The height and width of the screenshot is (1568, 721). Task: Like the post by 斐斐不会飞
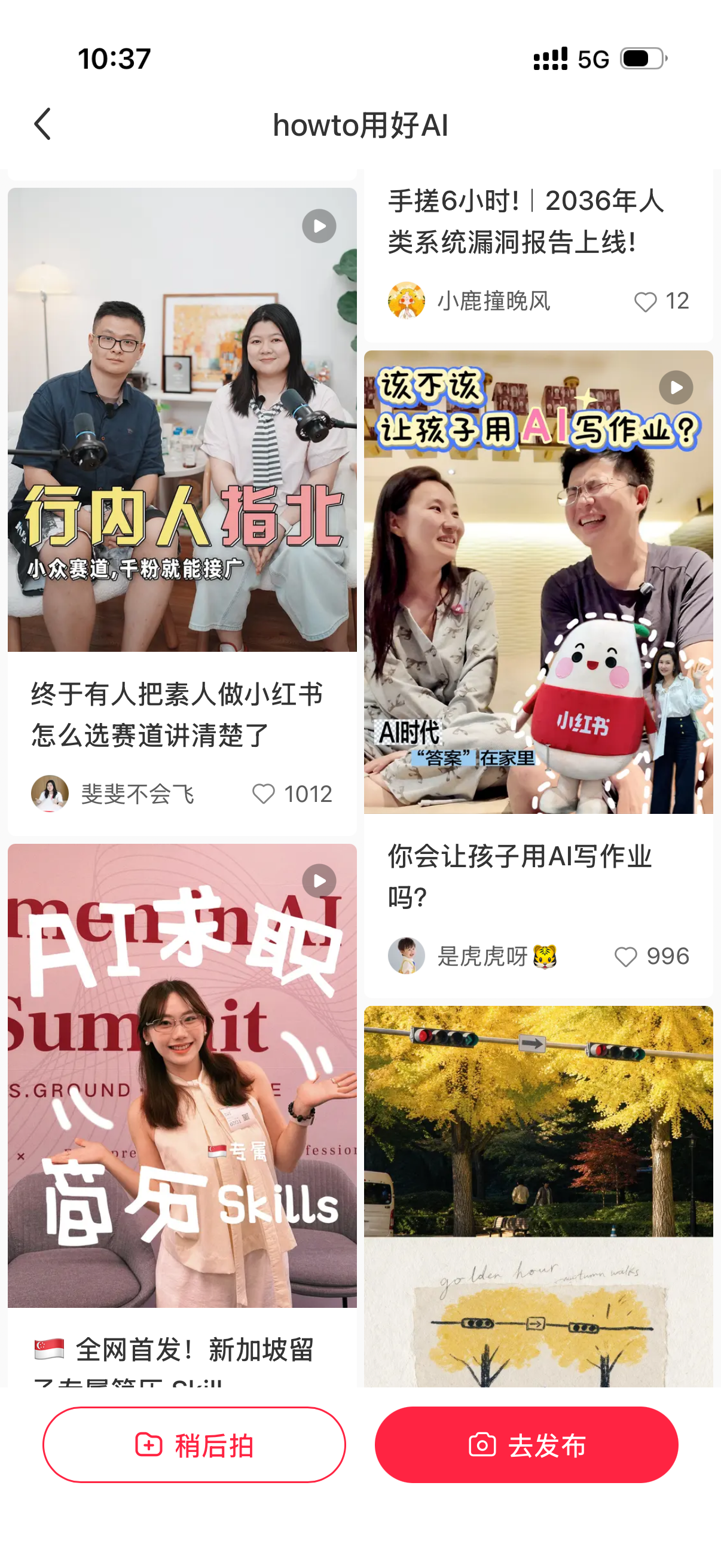(264, 794)
